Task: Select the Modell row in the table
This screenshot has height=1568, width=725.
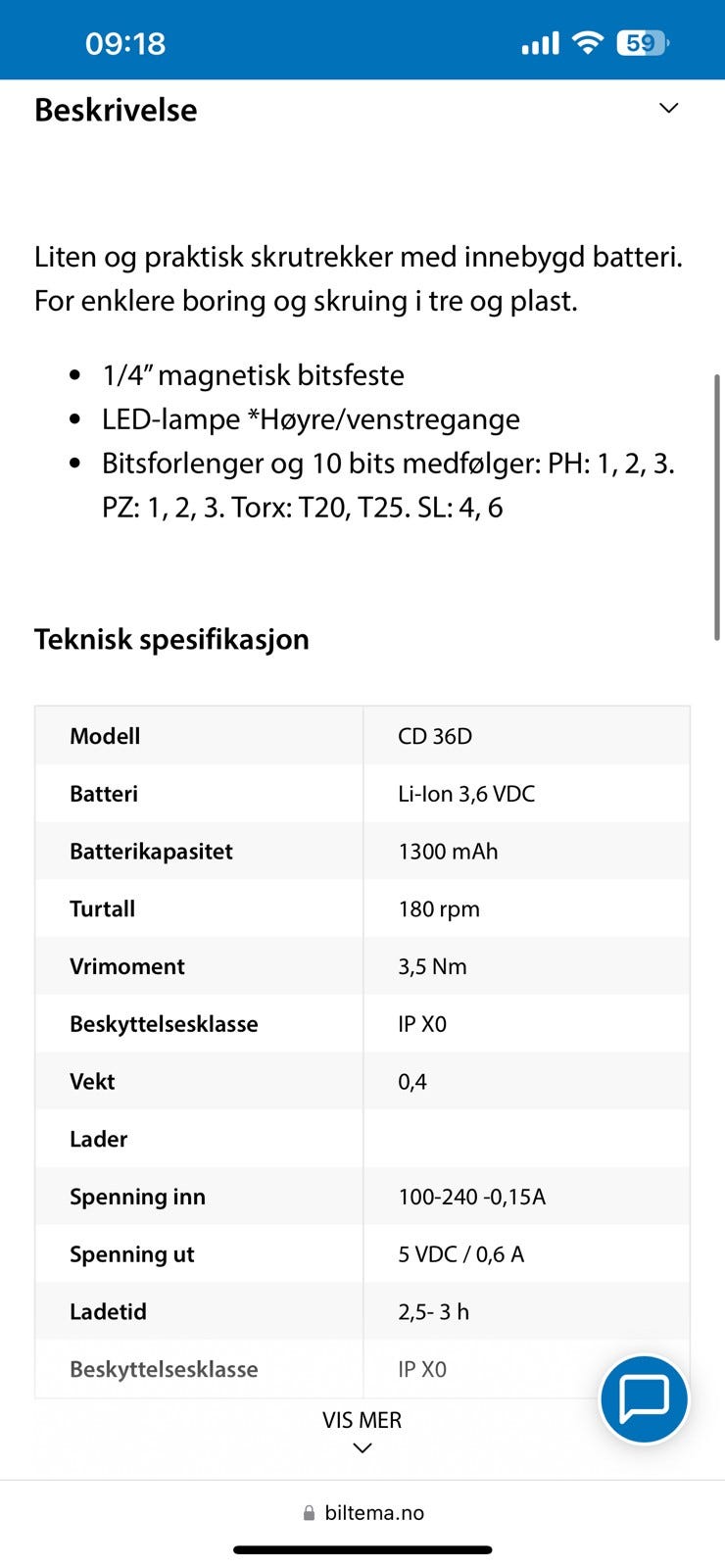Action: click(362, 735)
